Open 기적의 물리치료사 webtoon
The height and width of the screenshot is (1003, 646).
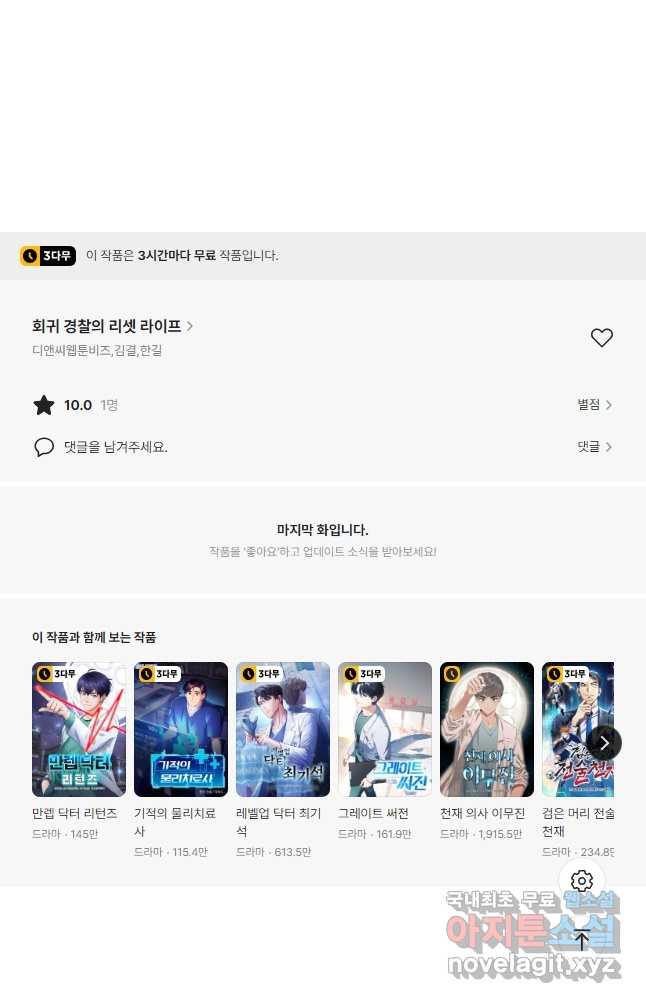(x=181, y=729)
